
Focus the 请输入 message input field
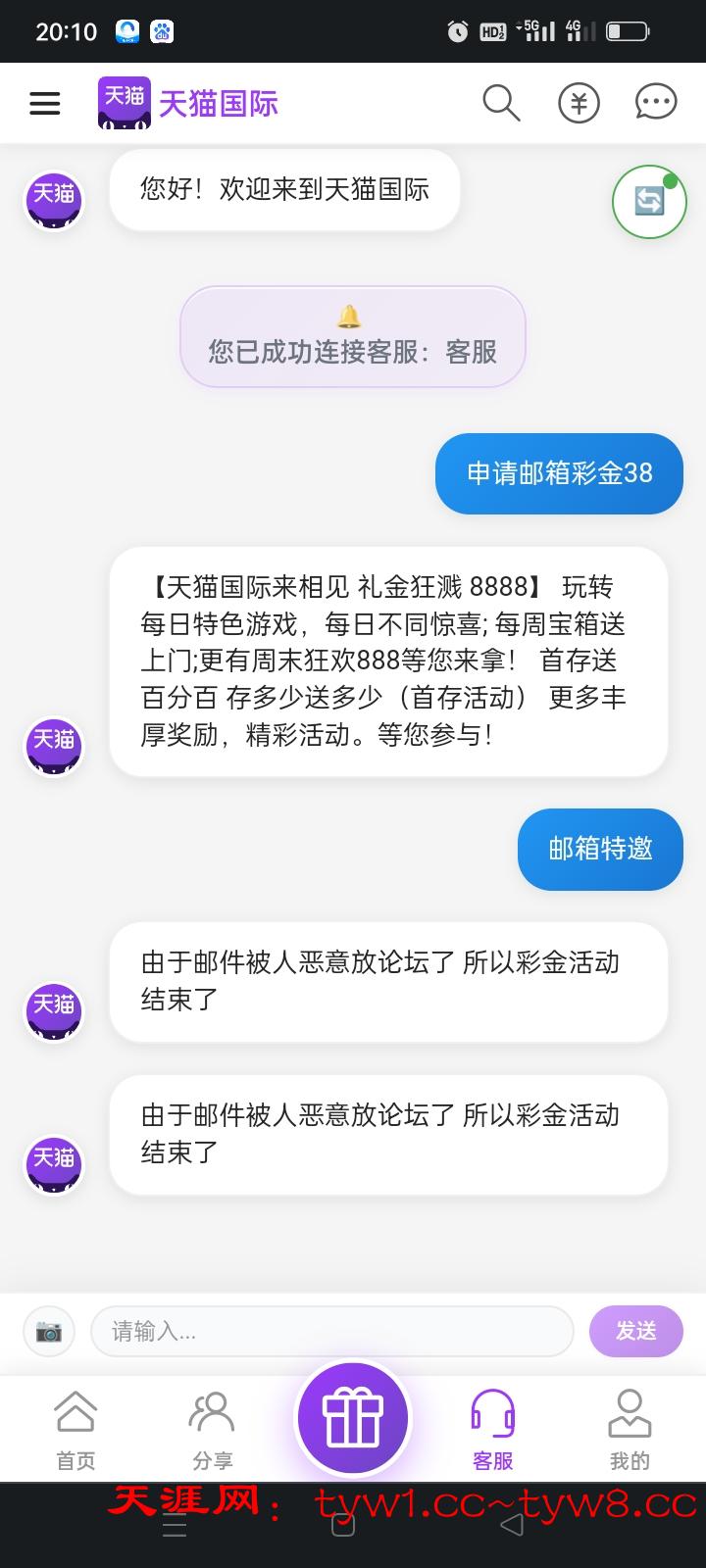tap(331, 1331)
